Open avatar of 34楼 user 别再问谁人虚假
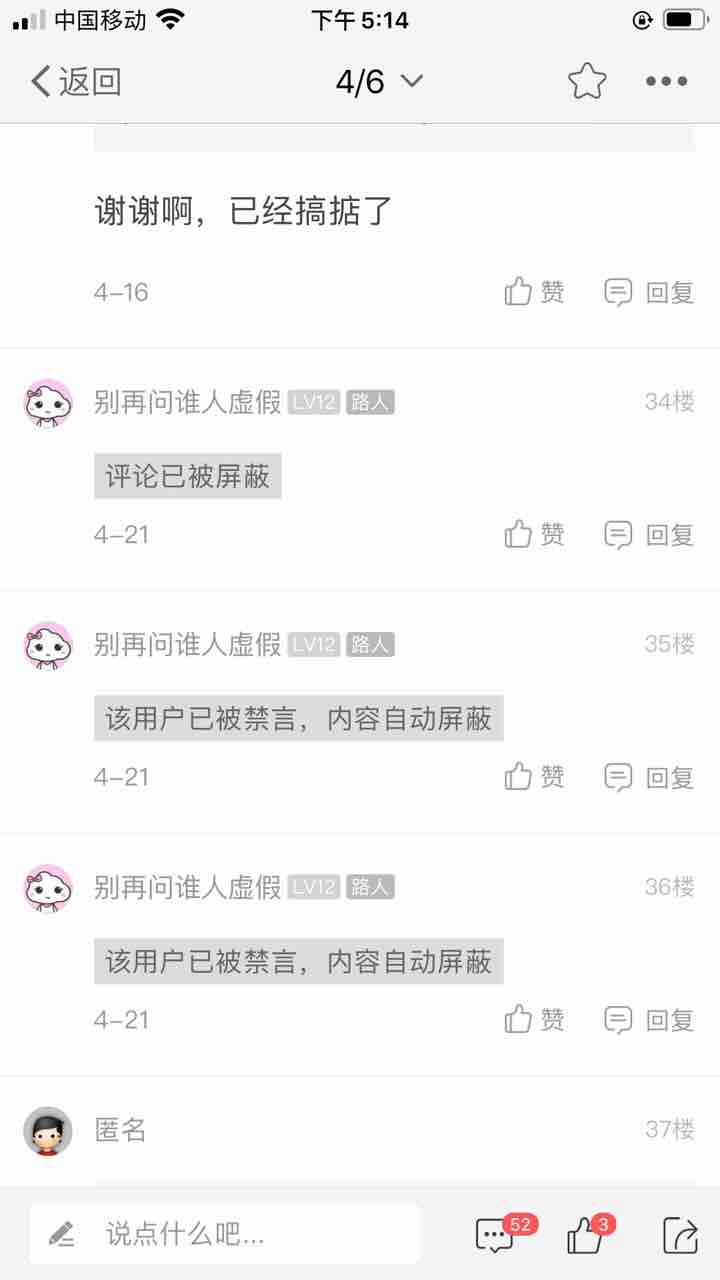The width and height of the screenshot is (720, 1280). coord(48,403)
